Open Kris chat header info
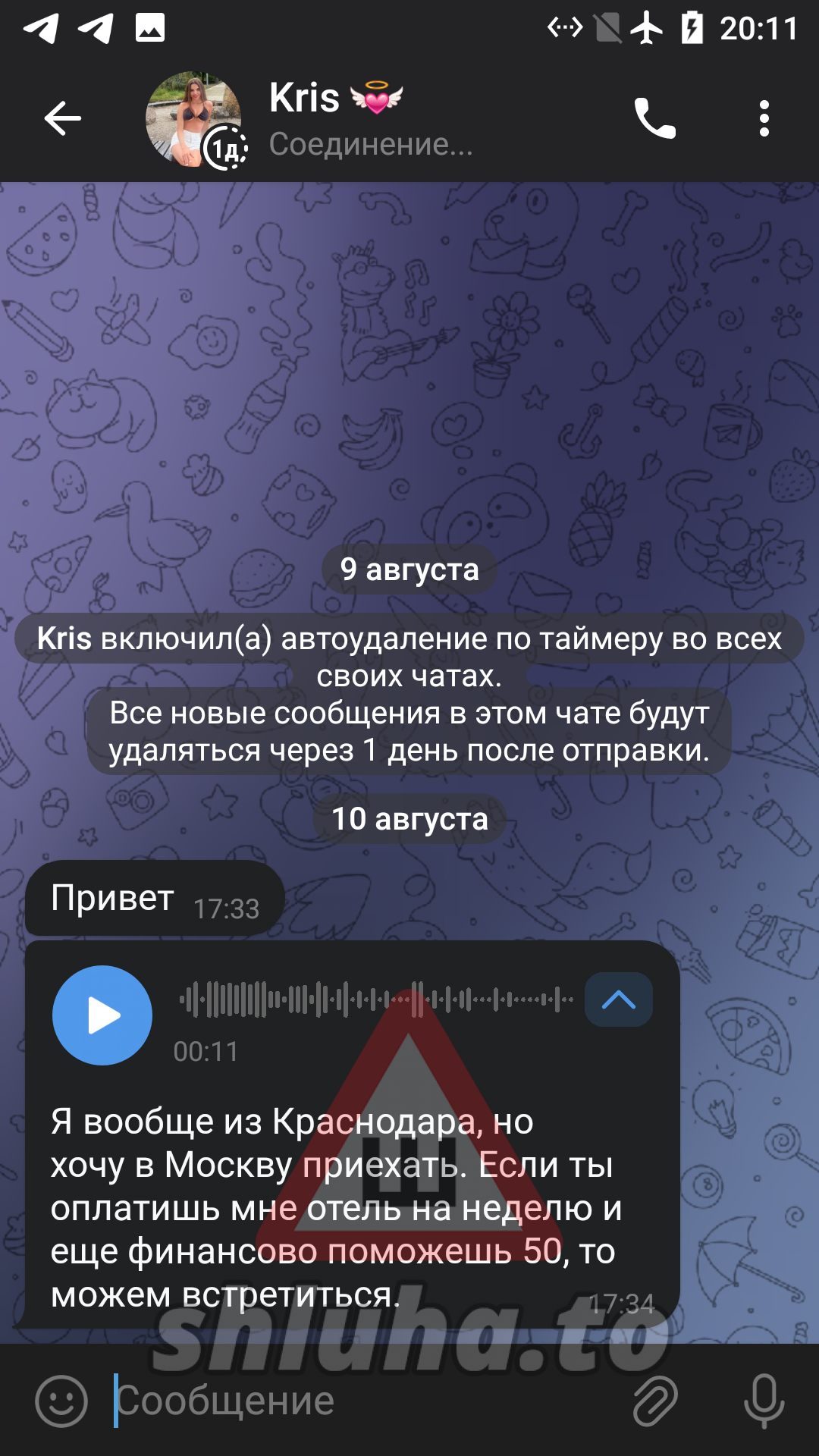819x1456 pixels. (372, 120)
